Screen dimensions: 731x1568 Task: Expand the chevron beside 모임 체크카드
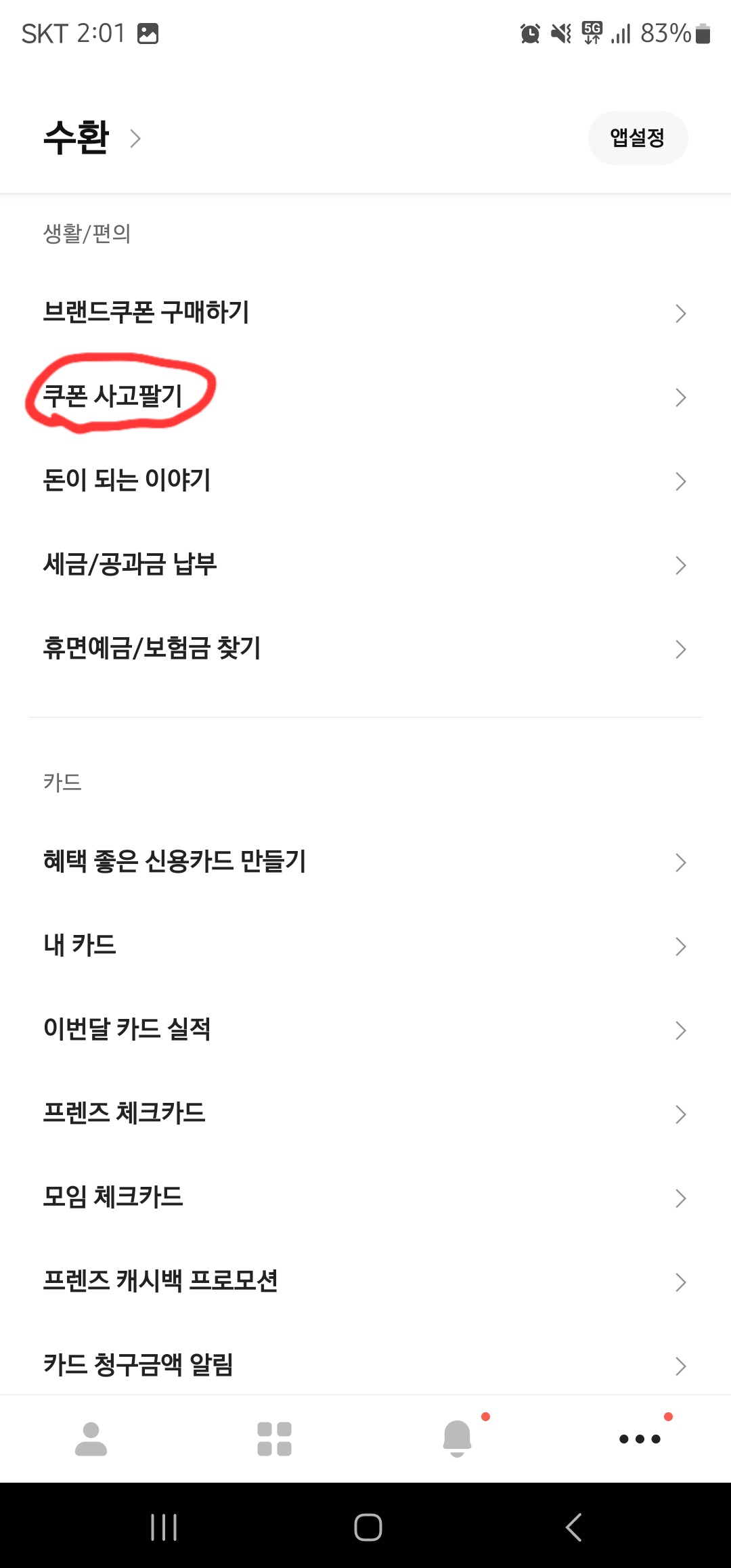(x=680, y=1198)
